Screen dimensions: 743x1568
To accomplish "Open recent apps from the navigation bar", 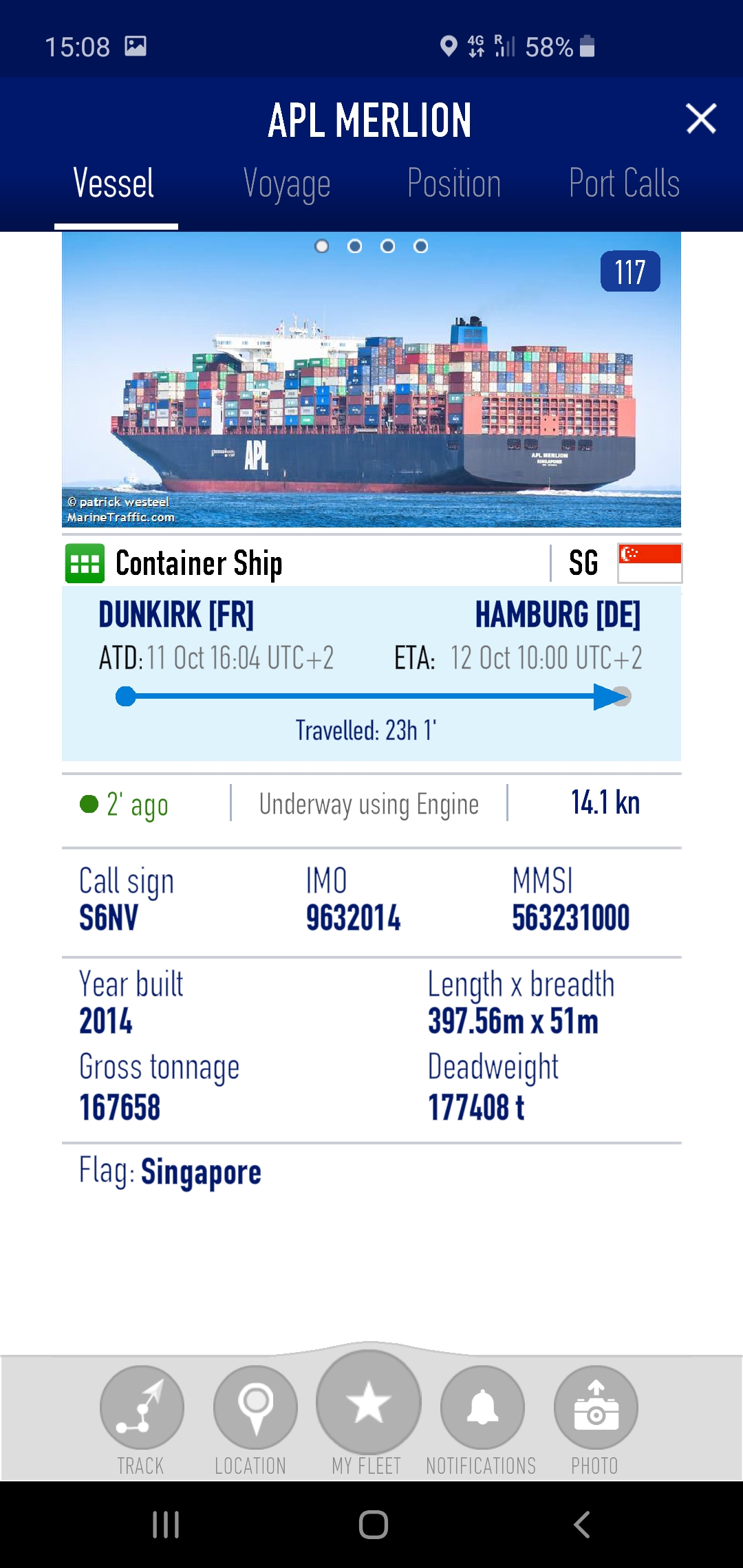I will click(x=166, y=1525).
